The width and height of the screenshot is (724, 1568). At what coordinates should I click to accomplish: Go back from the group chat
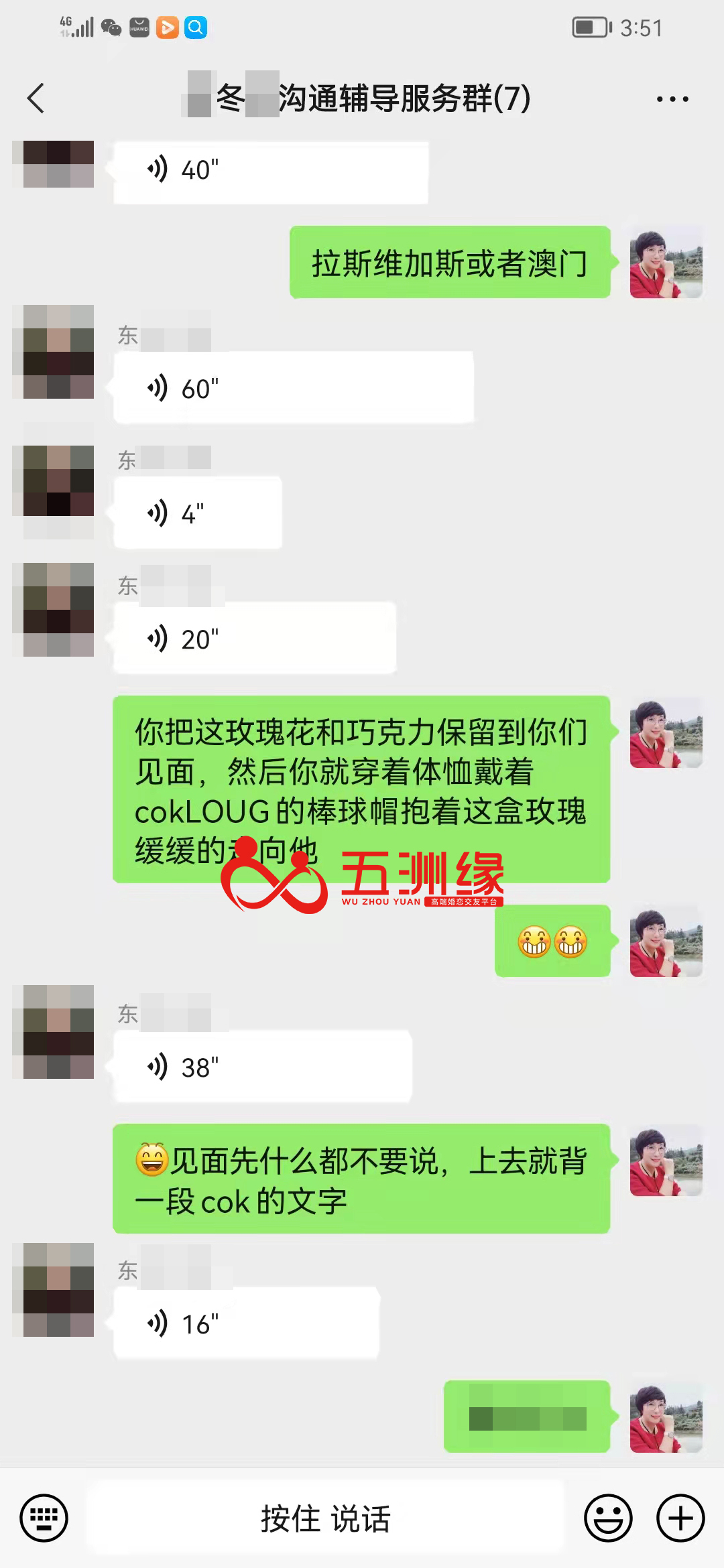point(36,99)
